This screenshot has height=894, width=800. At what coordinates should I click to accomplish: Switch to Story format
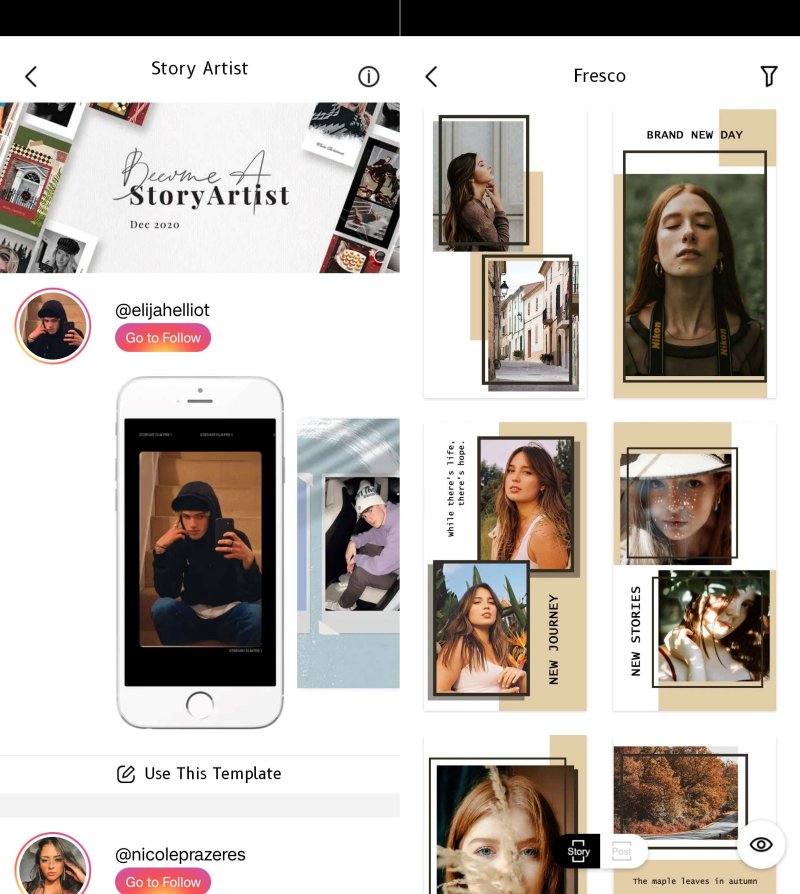coord(578,851)
